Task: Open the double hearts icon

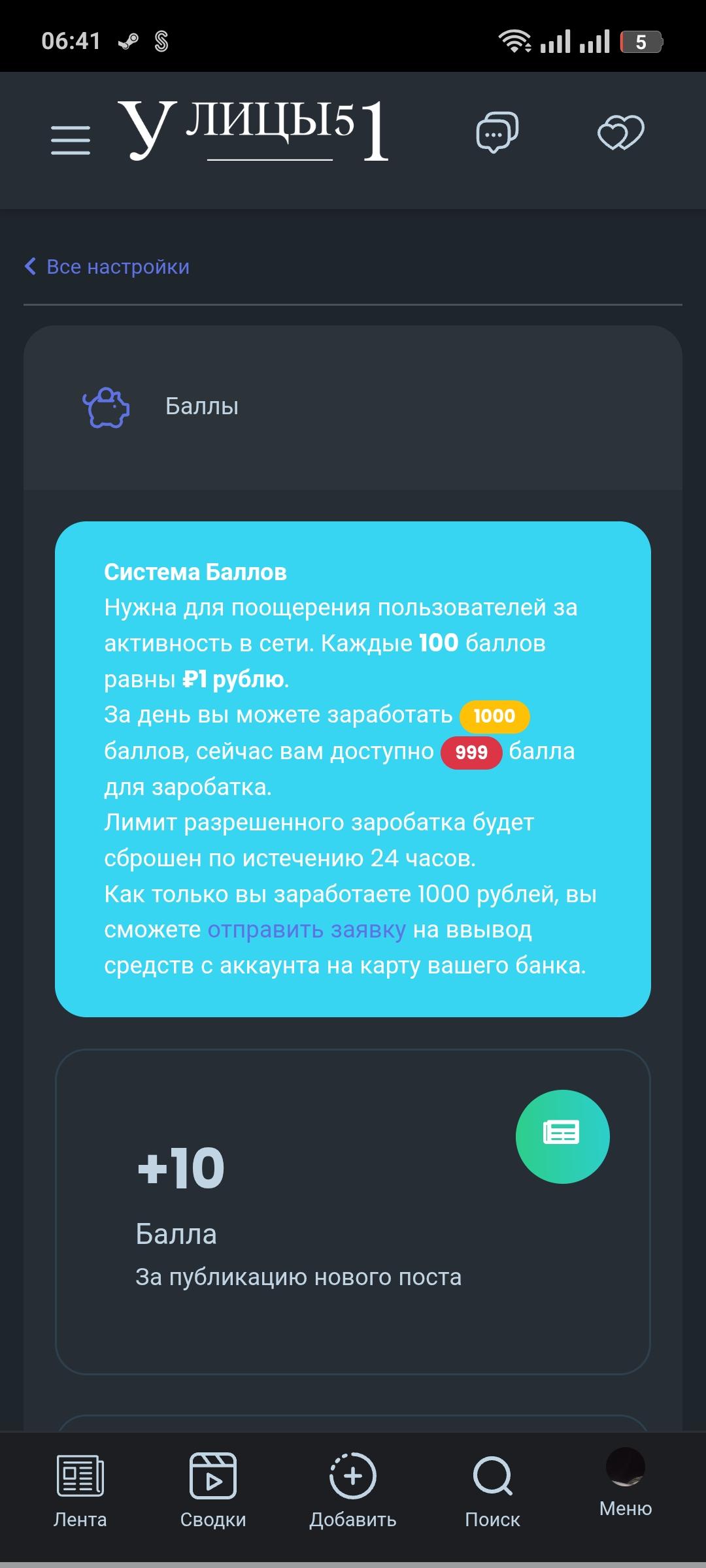Action: [620, 133]
